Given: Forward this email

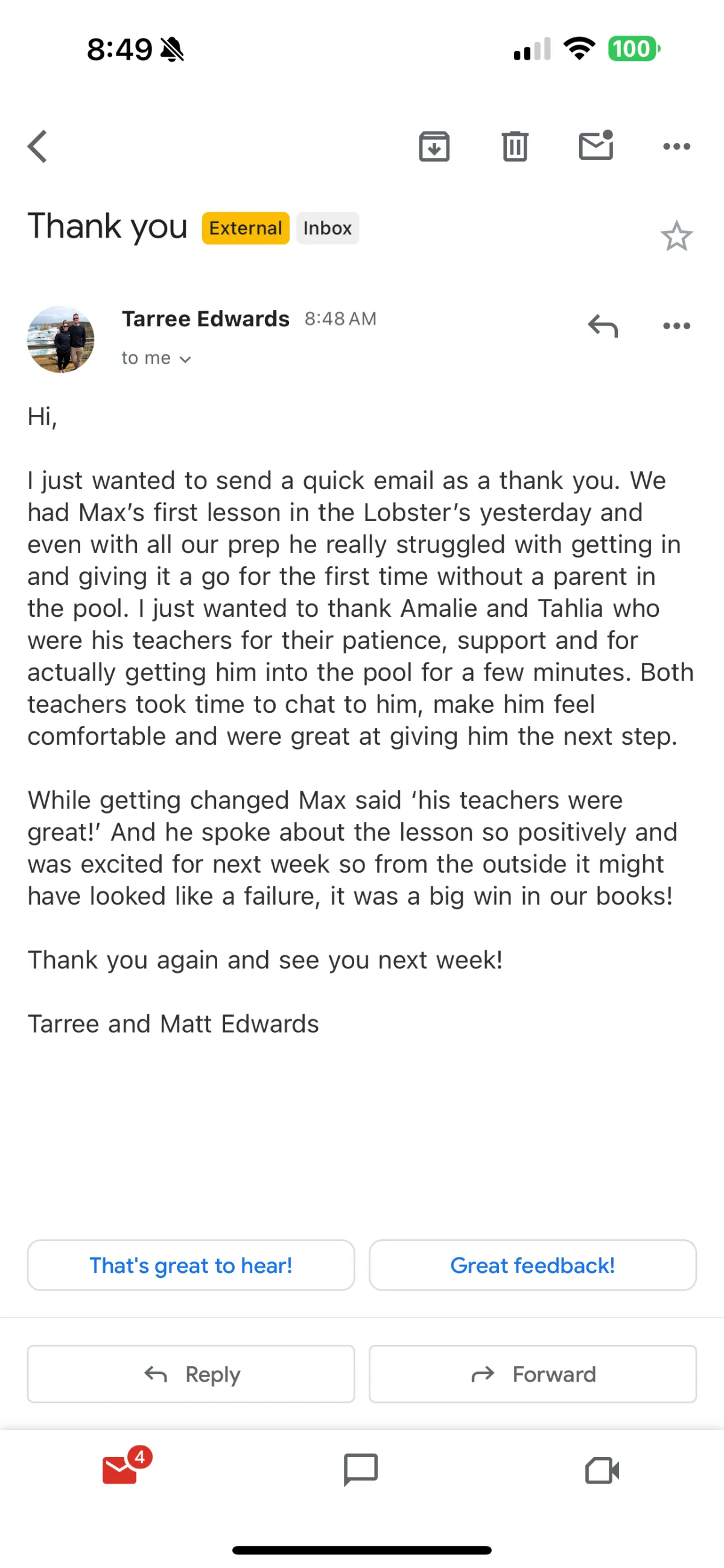Looking at the screenshot, I should pyautogui.click(x=533, y=1374).
